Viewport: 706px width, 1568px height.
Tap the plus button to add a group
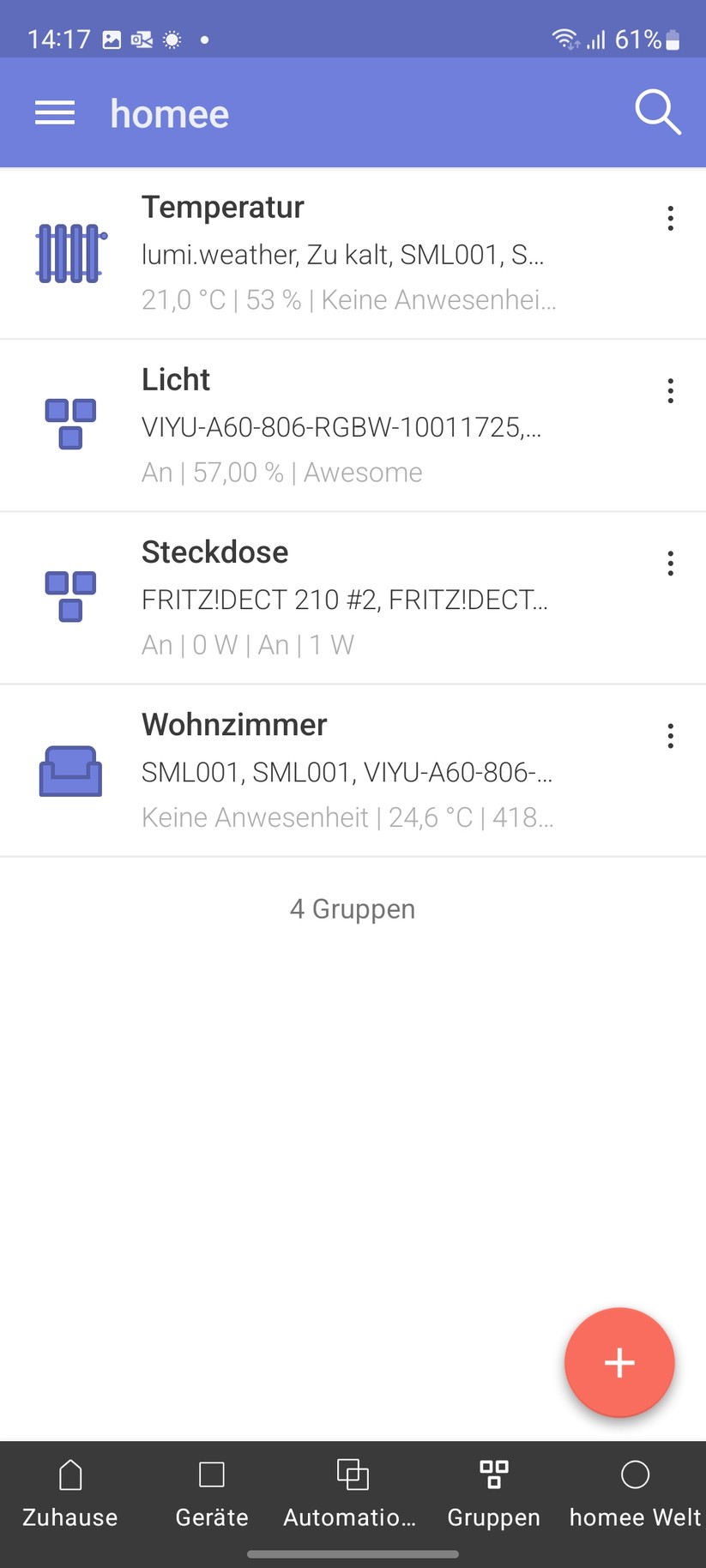pos(619,1363)
